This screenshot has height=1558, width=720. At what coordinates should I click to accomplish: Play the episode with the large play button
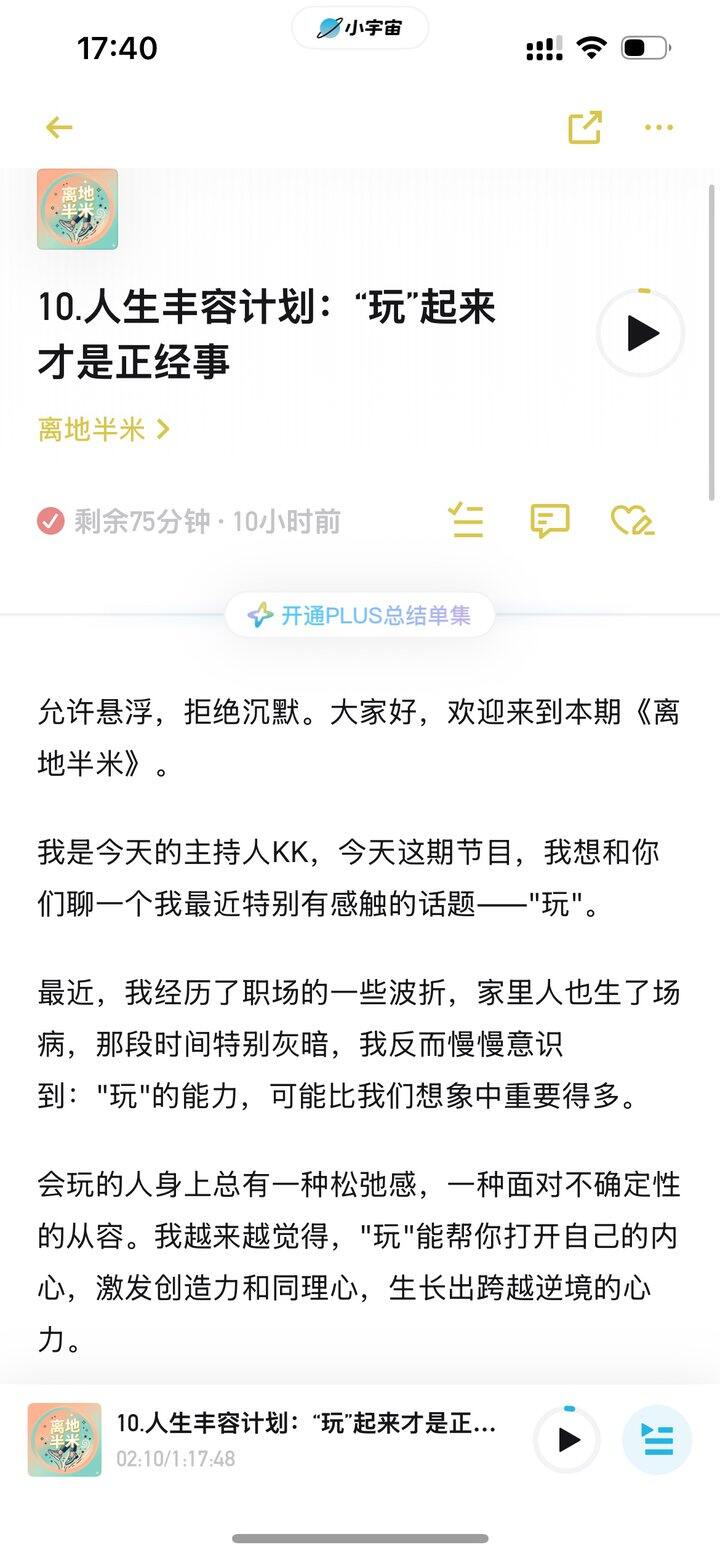click(x=641, y=334)
